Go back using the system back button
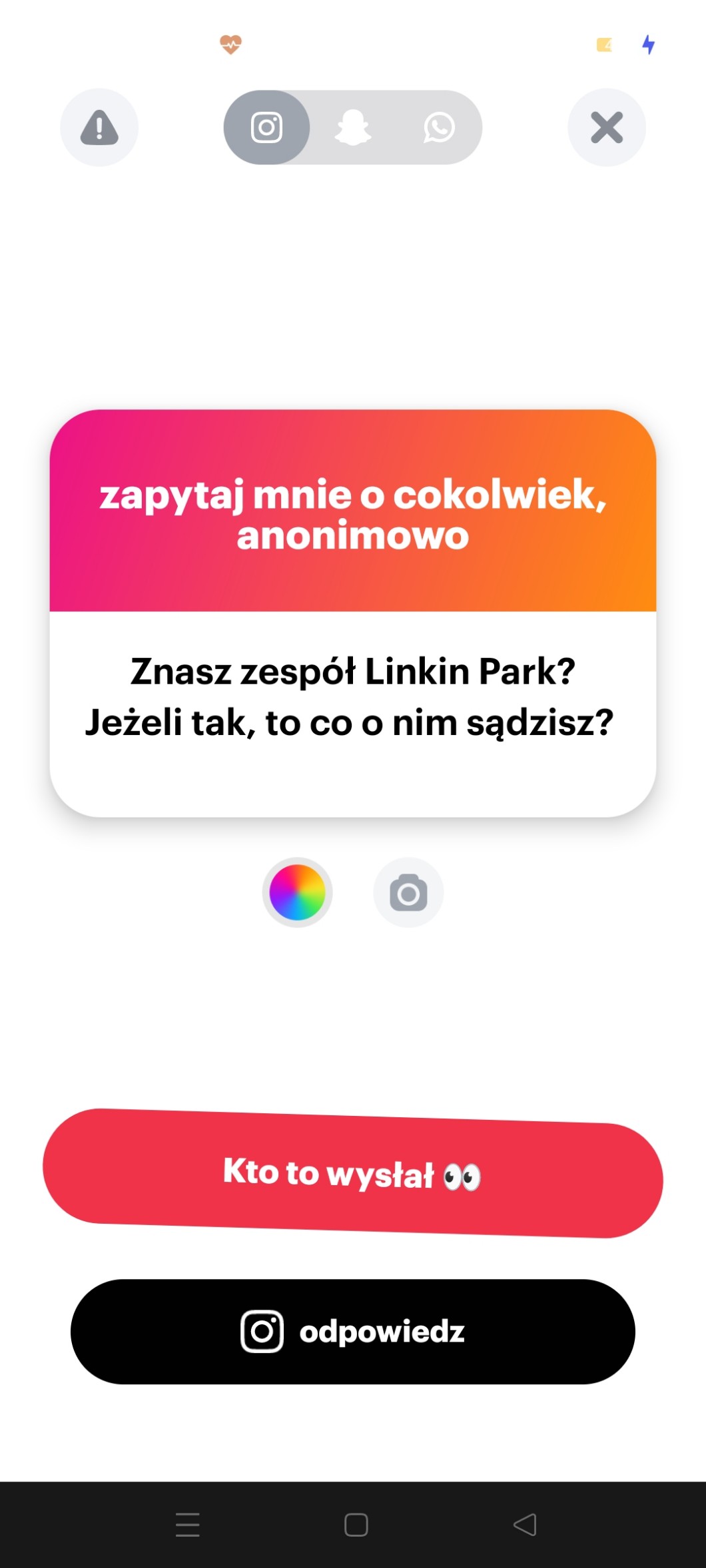The width and height of the screenshot is (706, 1568). [x=525, y=1525]
